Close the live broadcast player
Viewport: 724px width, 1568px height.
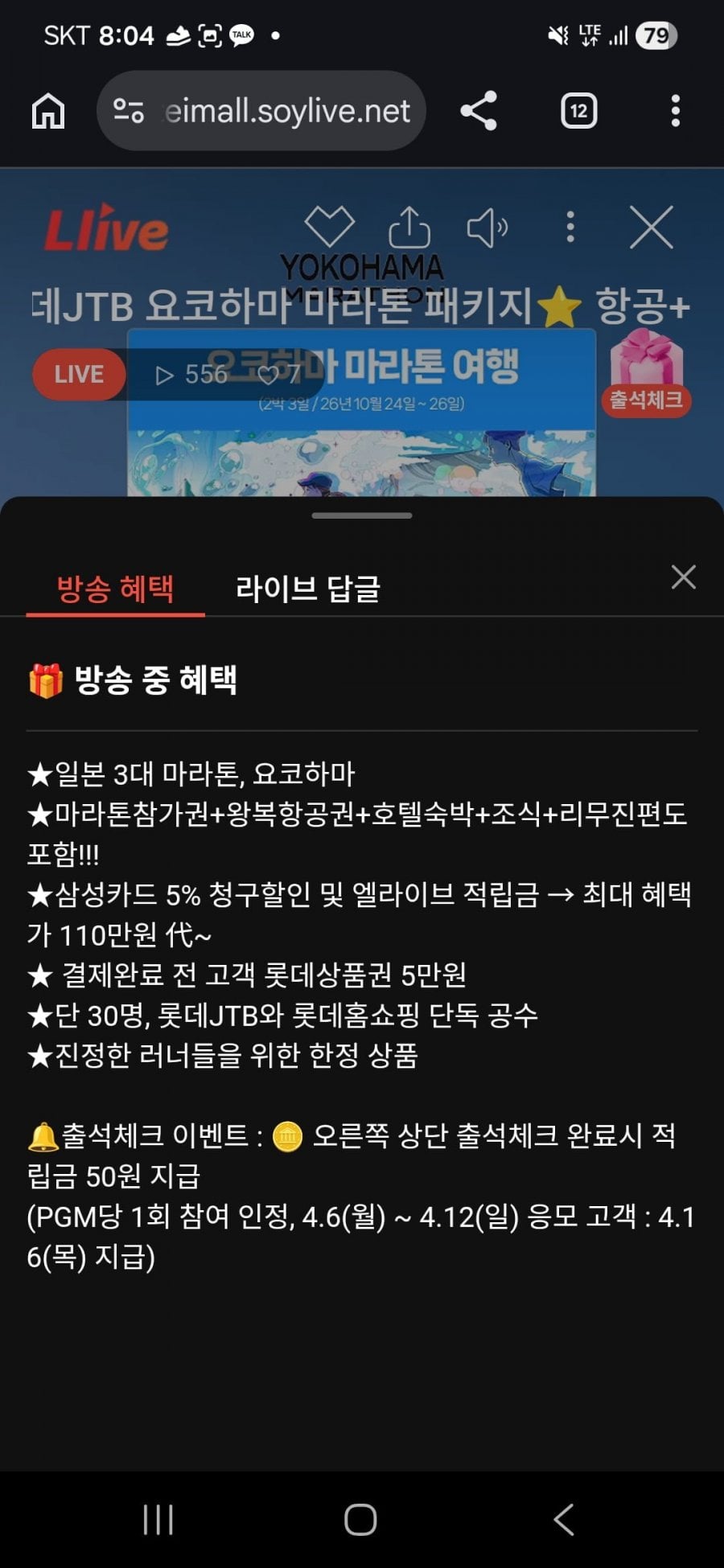[x=651, y=228]
